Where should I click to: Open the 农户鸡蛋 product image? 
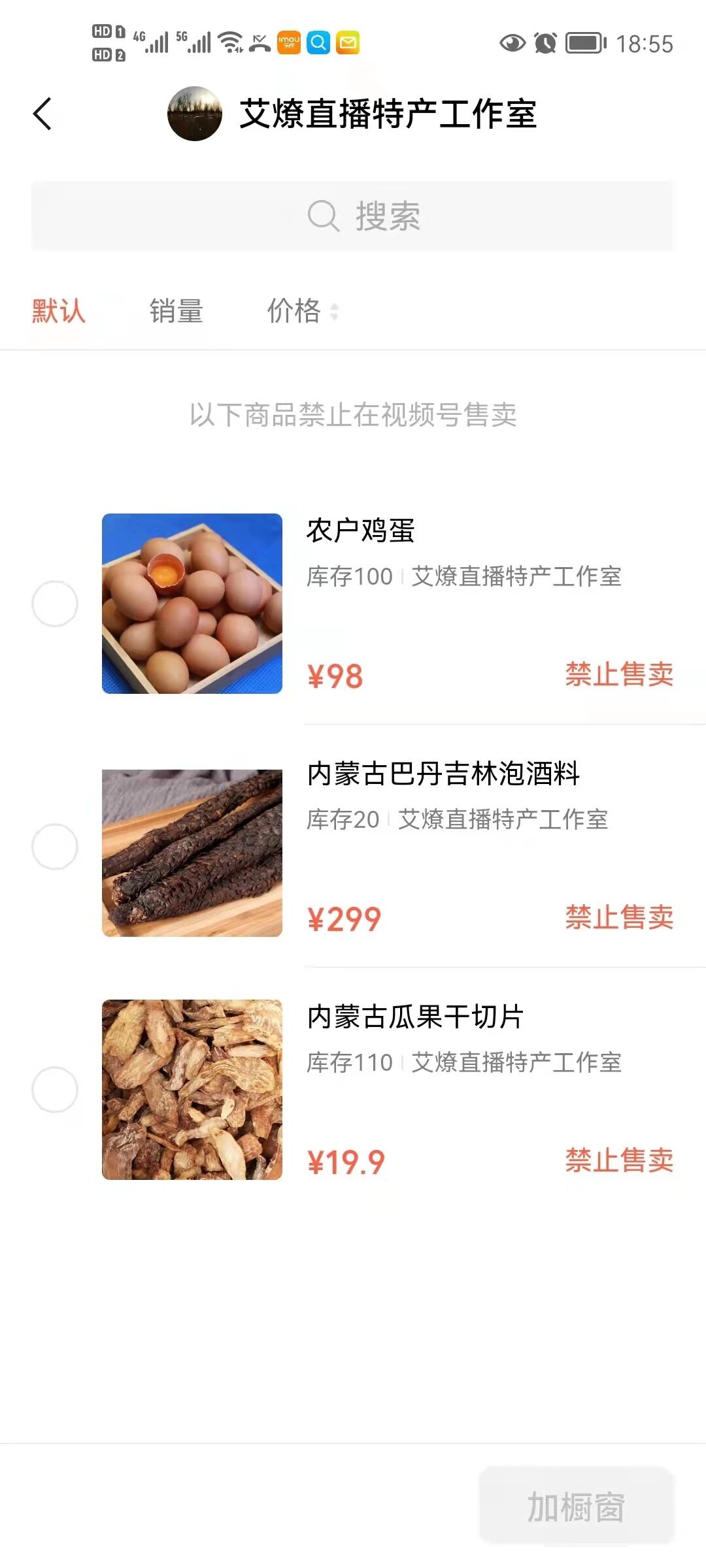point(192,604)
